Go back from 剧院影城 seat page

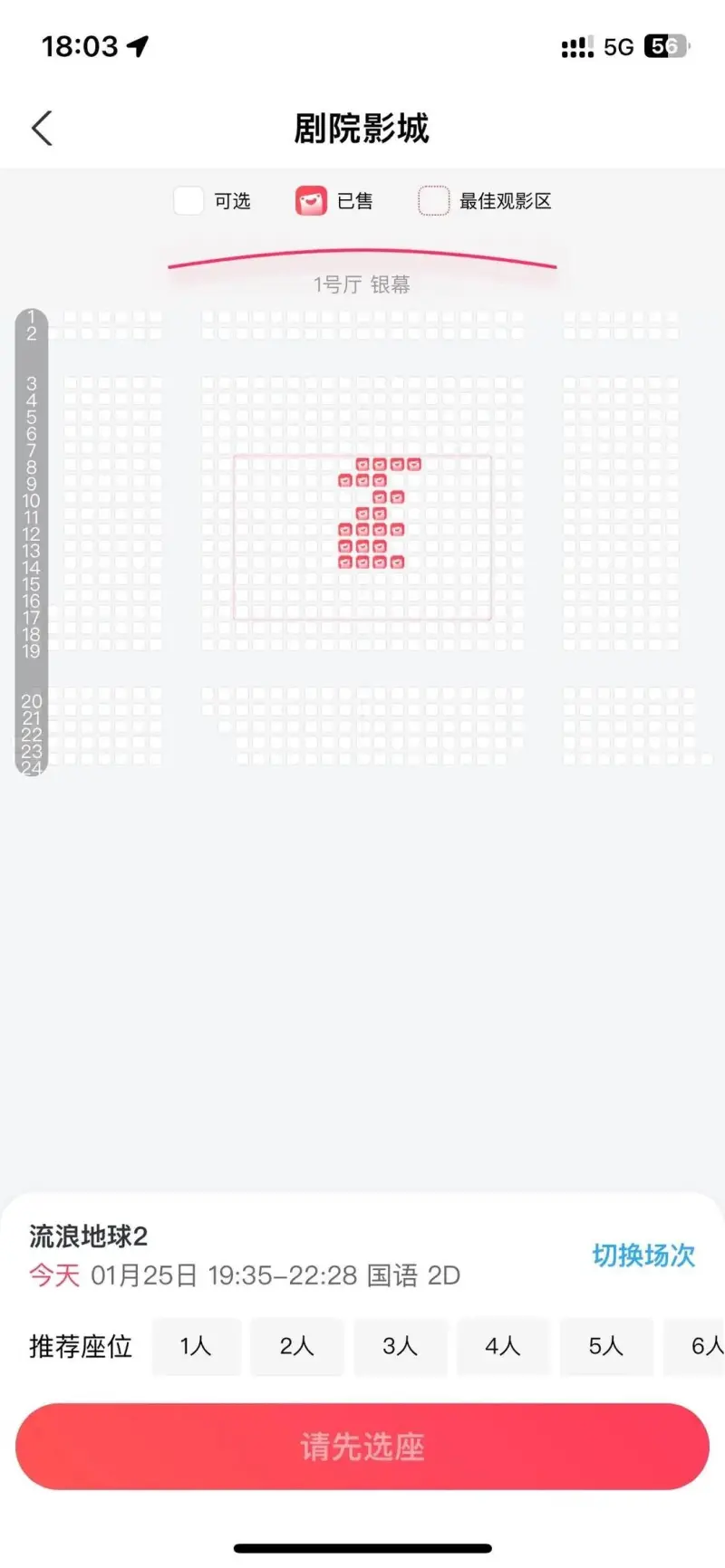coord(43,129)
